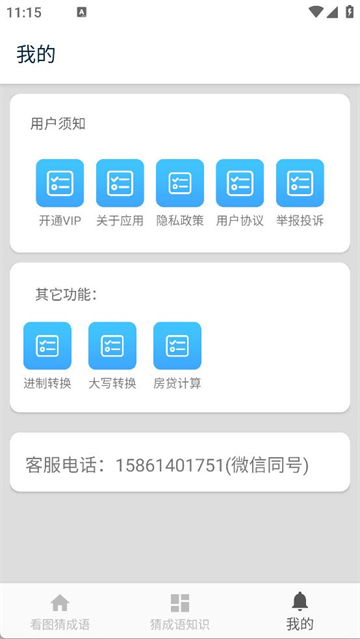Switch to the 看图猜成语 tab
This screenshot has height=639, width=360.
60,611
